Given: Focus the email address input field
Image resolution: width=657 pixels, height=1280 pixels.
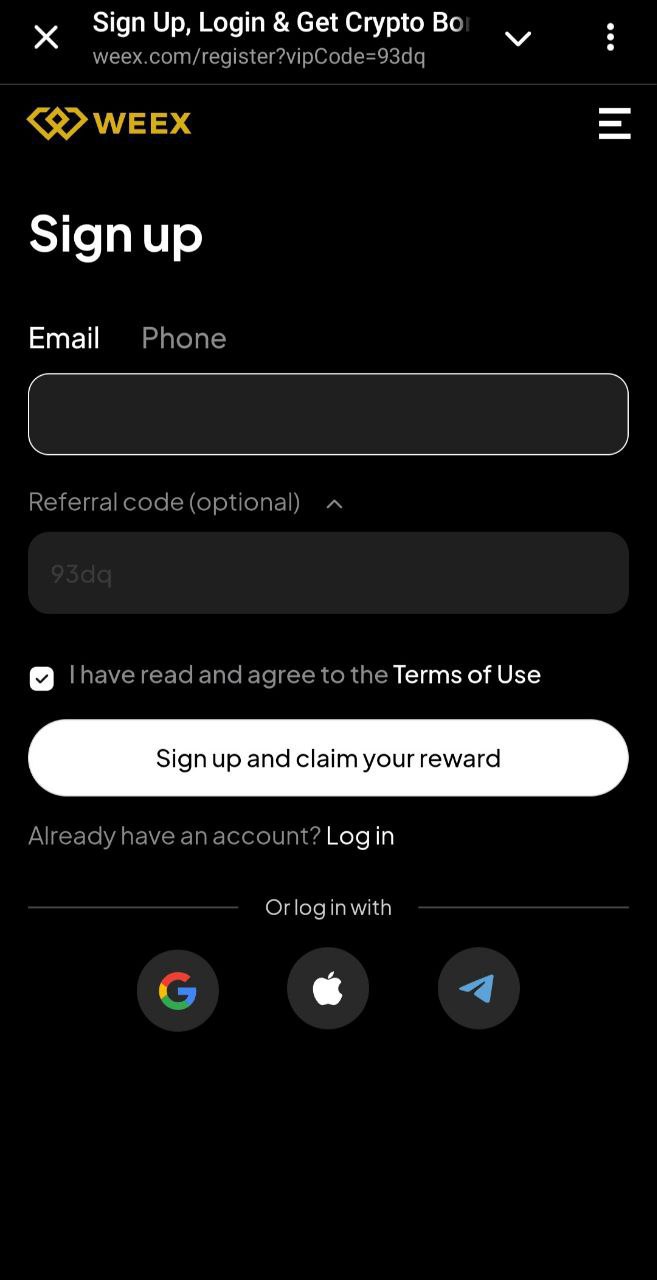Looking at the screenshot, I should pos(328,414).
